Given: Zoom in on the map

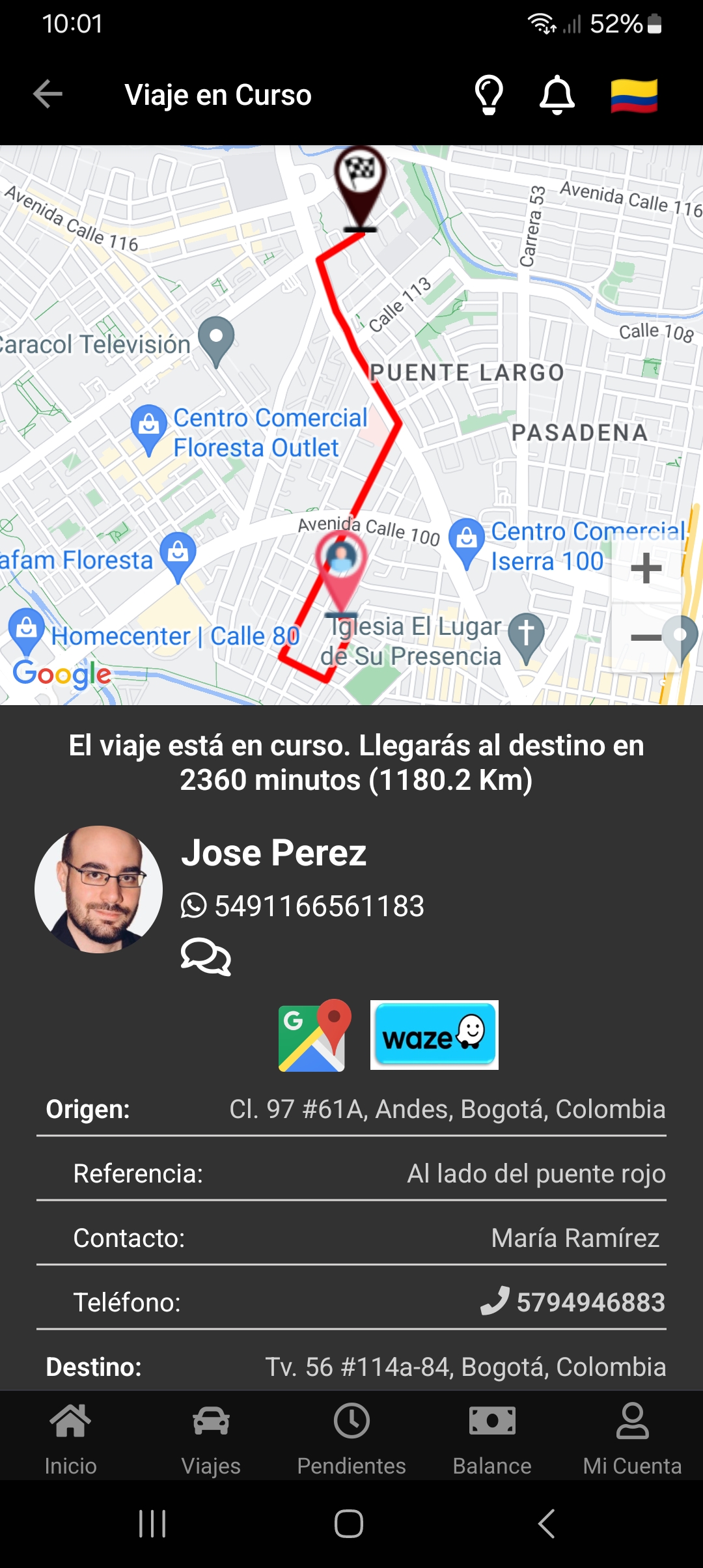Looking at the screenshot, I should [646, 568].
